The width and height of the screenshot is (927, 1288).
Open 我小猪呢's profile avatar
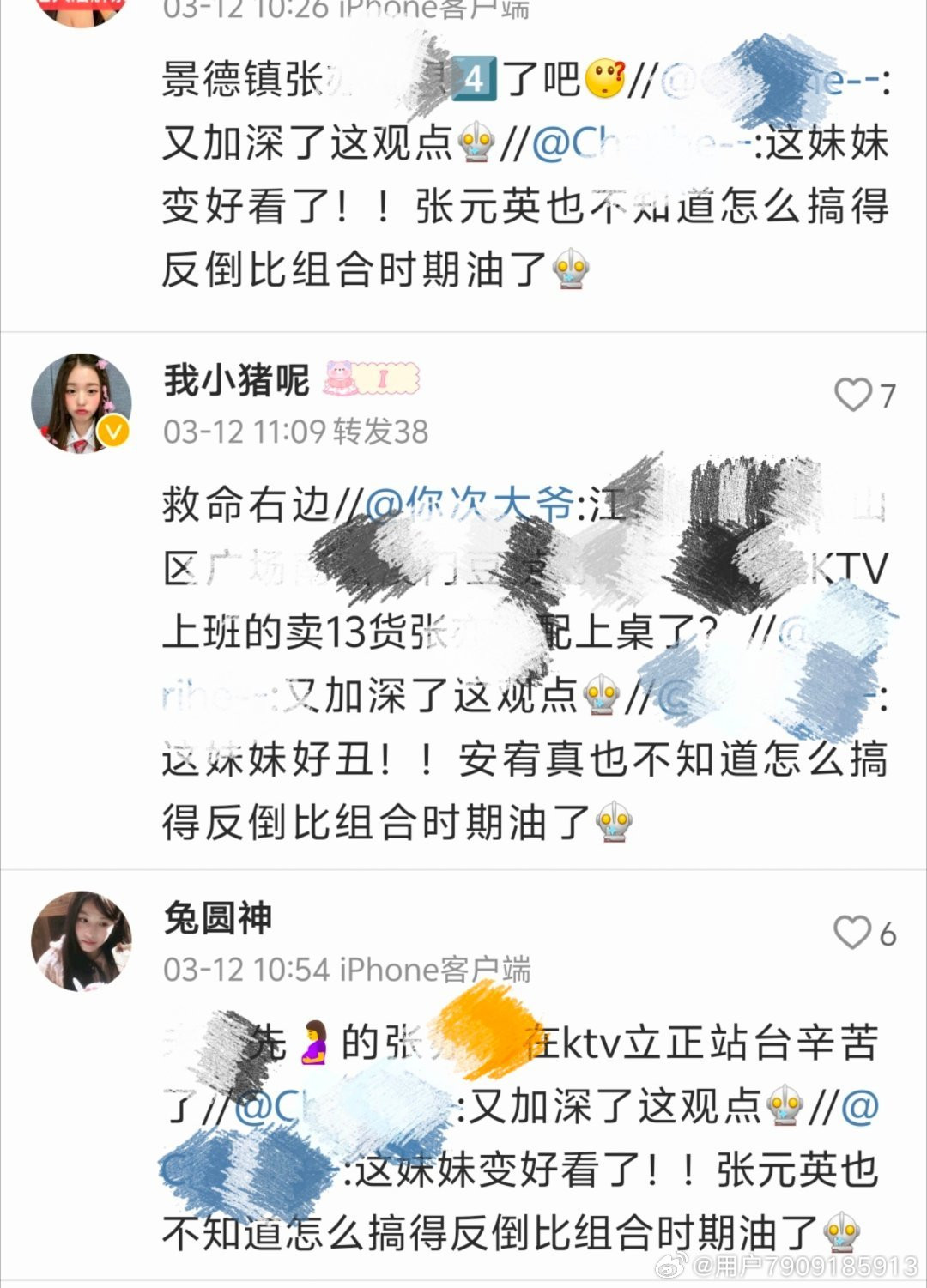tap(82, 402)
